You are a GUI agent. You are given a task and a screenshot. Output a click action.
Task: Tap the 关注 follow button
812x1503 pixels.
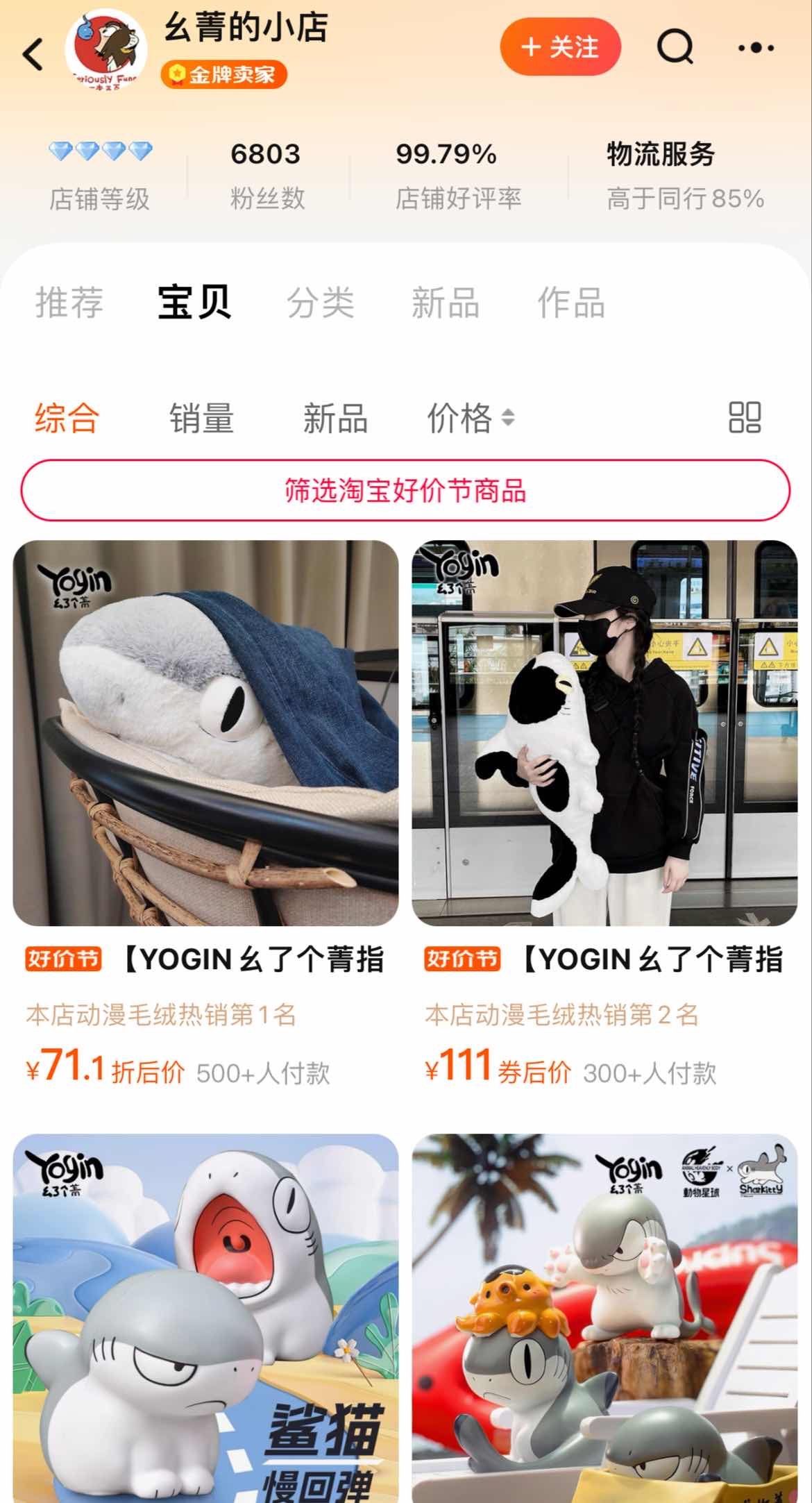tap(561, 48)
